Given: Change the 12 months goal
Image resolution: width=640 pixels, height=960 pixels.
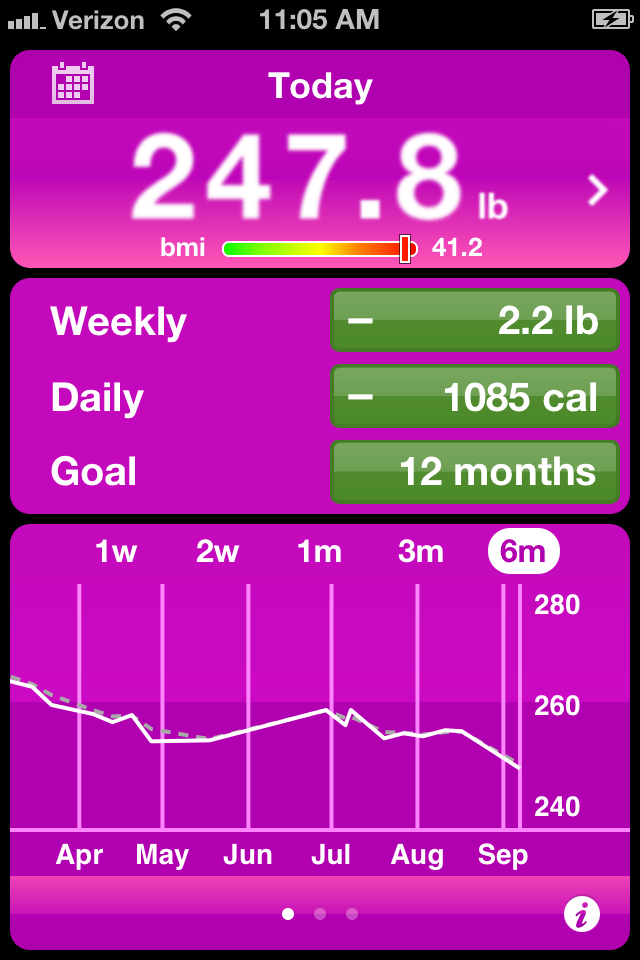Looking at the screenshot, I should point(474,471).
